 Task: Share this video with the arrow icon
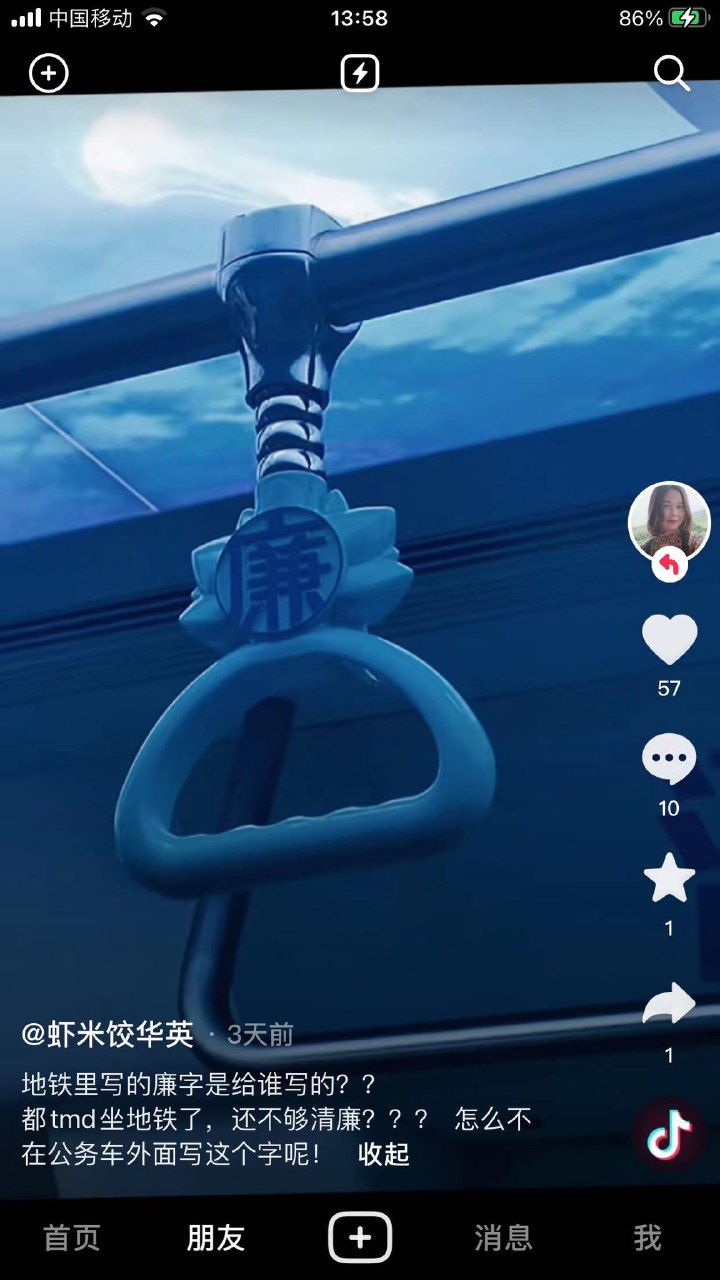[x=669, y=1004]
